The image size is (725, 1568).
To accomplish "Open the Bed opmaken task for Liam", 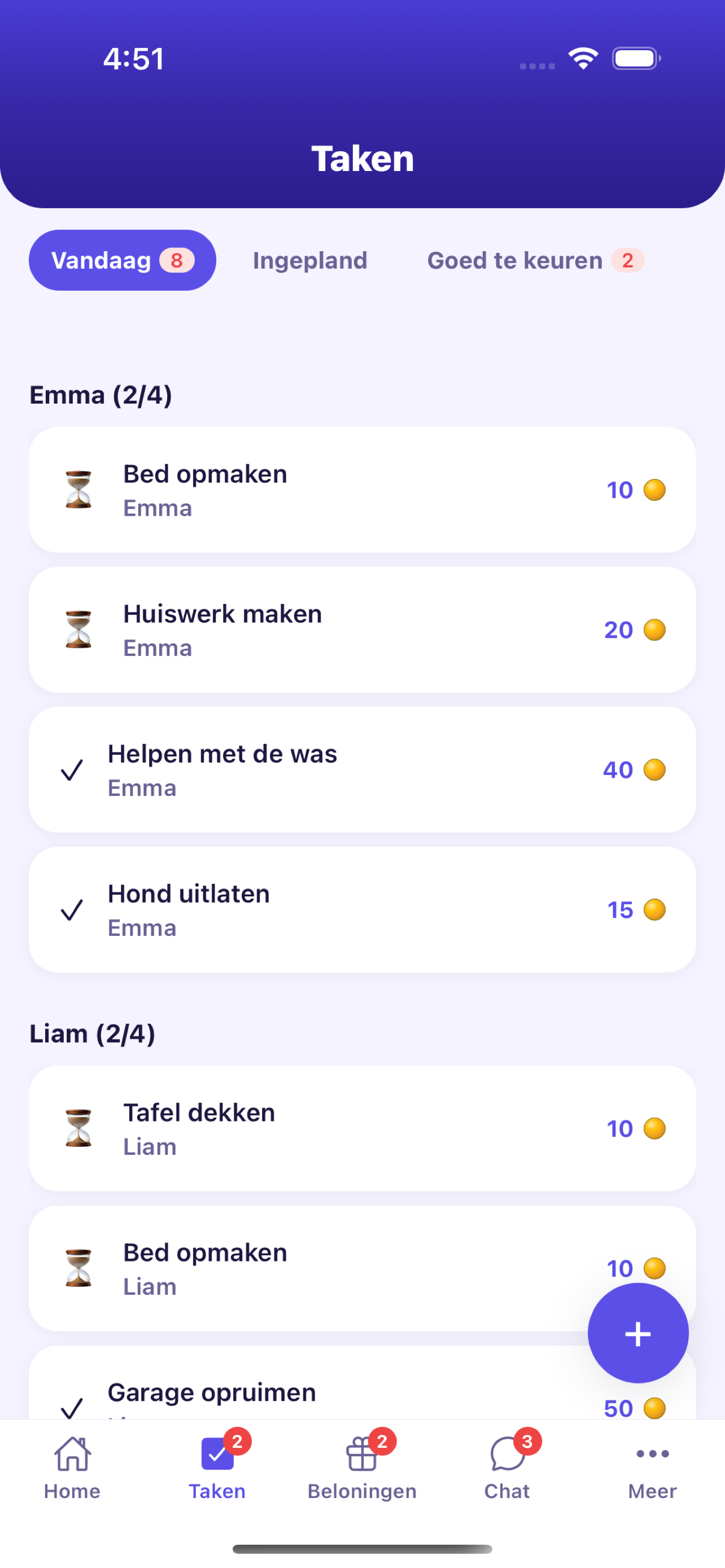I will point(304,1268).
